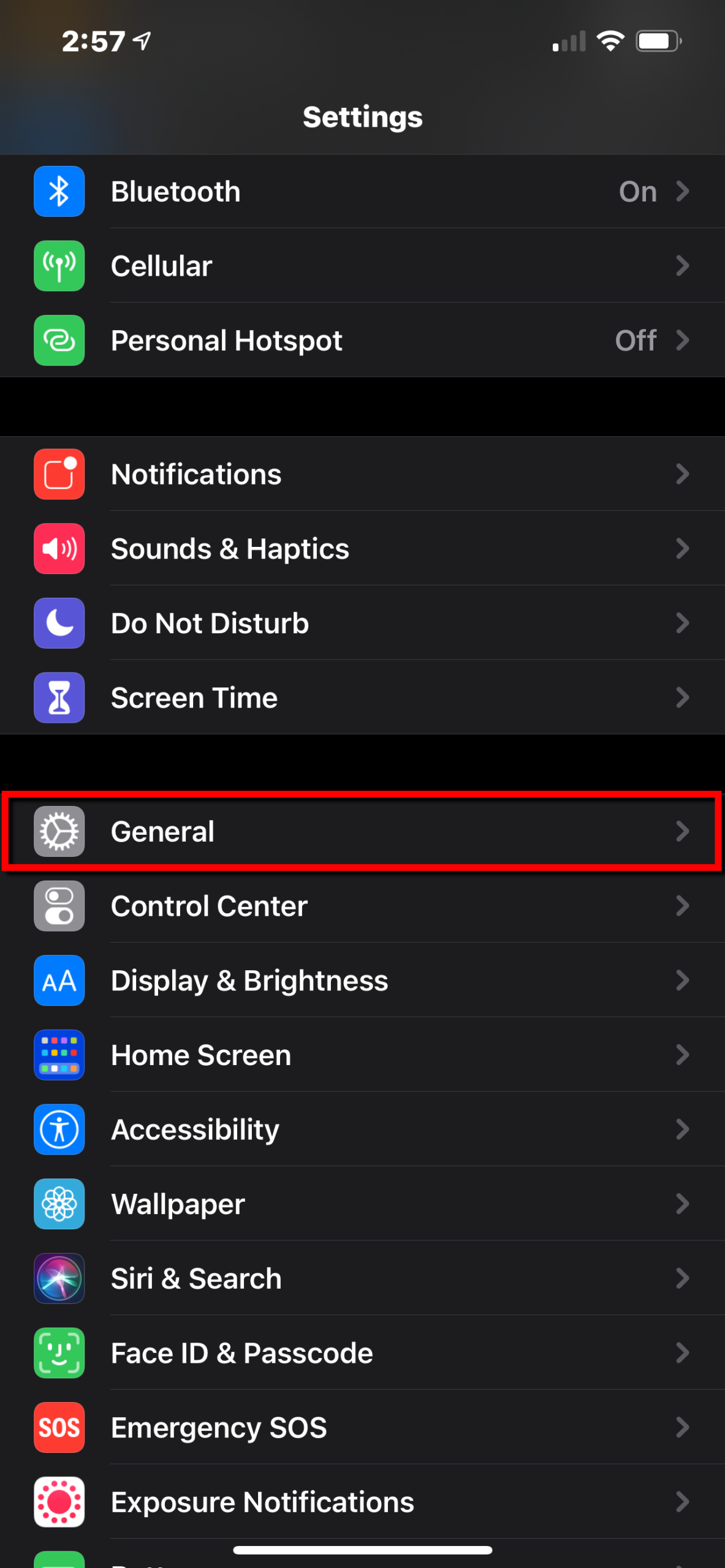Go to Screen Time
The width and height of the screenshot is (725, 1568).
[x=362, y=698]
